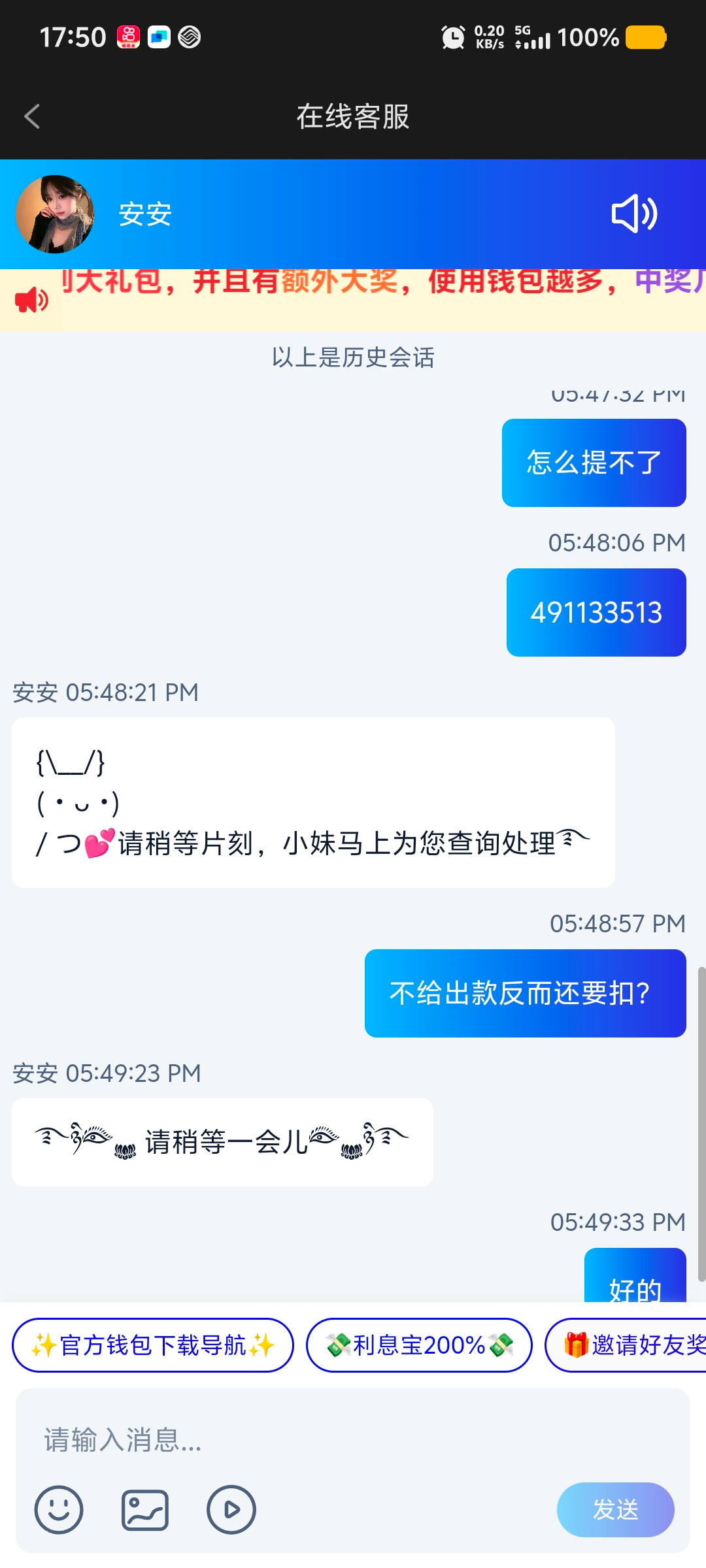
Task: Attach a video to the chat
Action: (x=231, y=1510)
